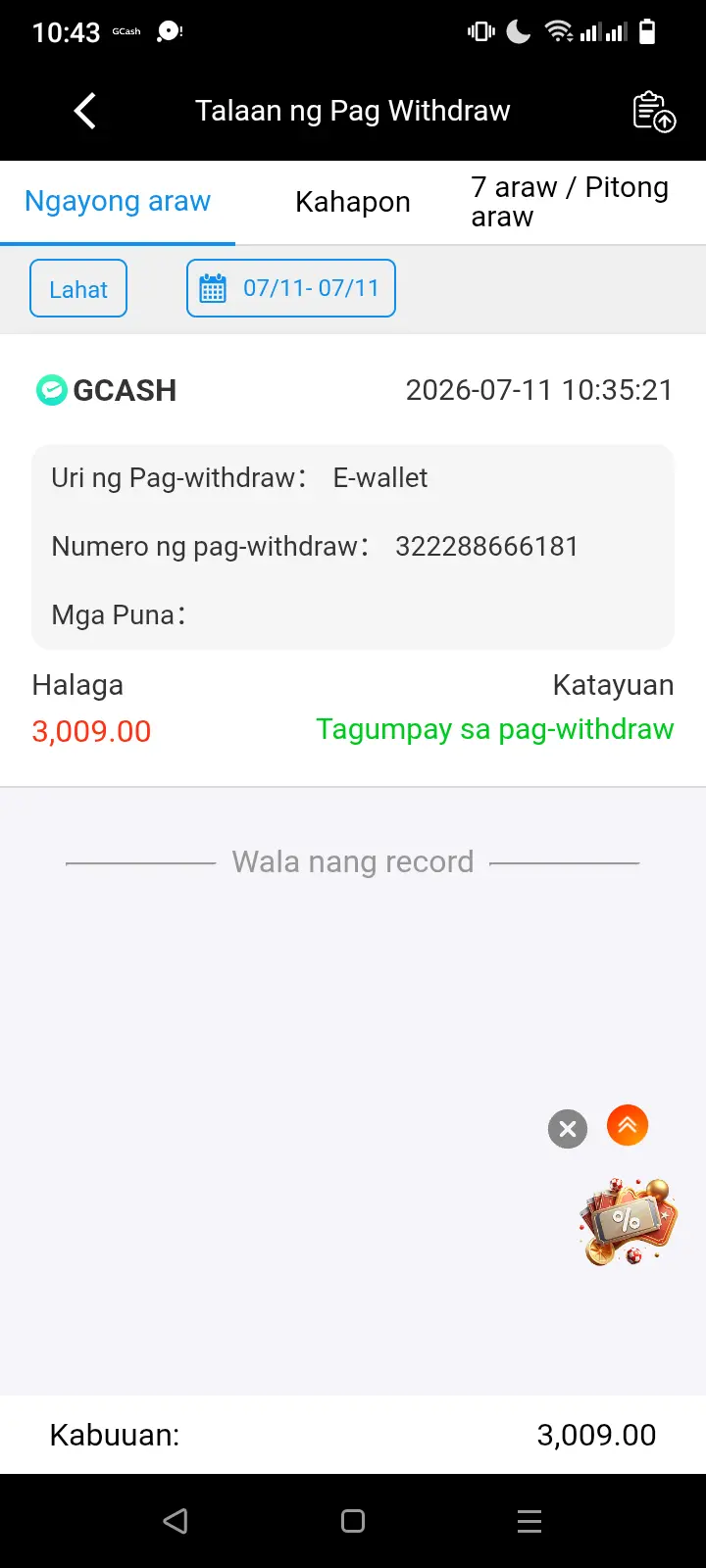Open recent apps from the navigation bar
Image resolution: width=706 pixels, height=1568 pixels.
[529, 1521]
